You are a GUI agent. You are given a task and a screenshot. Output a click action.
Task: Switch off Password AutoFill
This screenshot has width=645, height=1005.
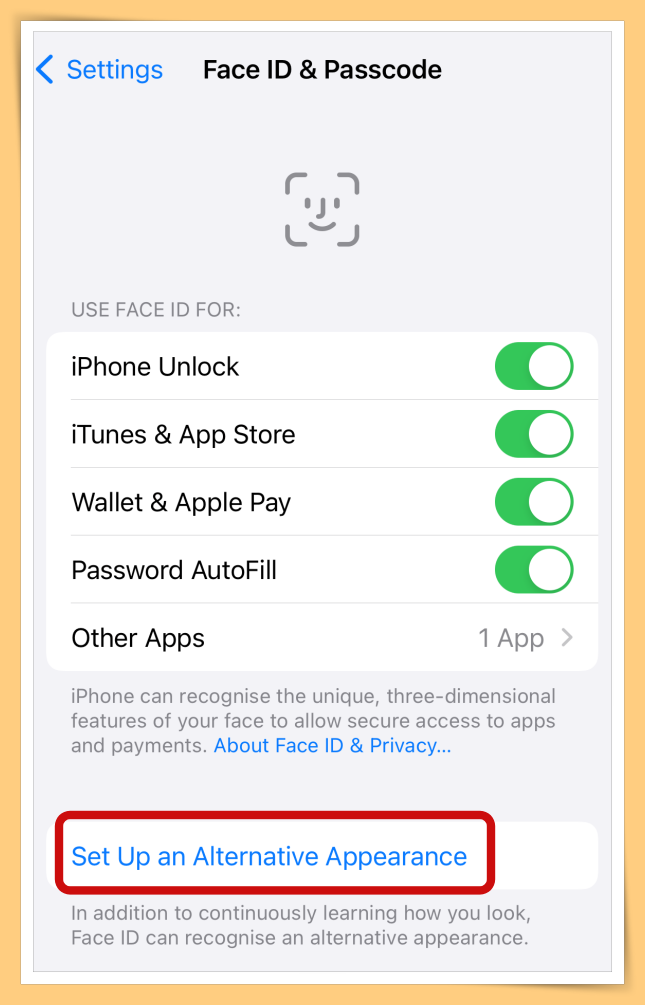pos(534,570)
